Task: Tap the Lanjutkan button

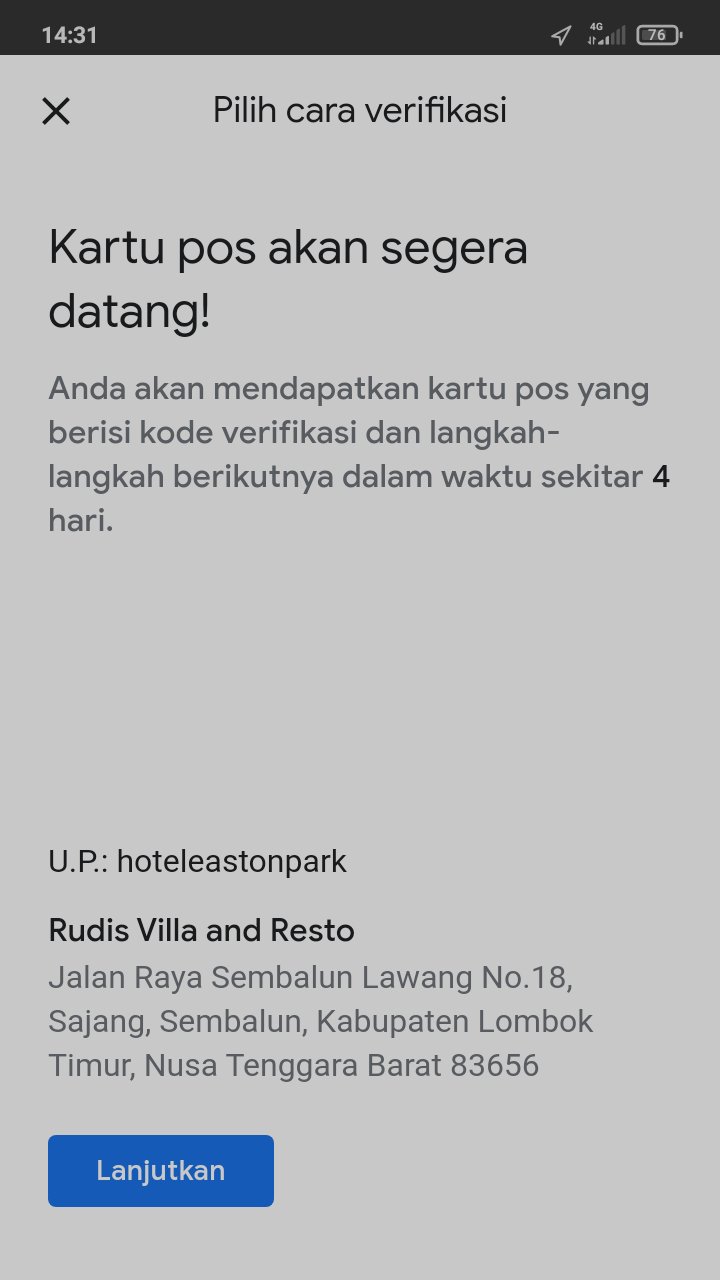Action: click(161, 1170)
